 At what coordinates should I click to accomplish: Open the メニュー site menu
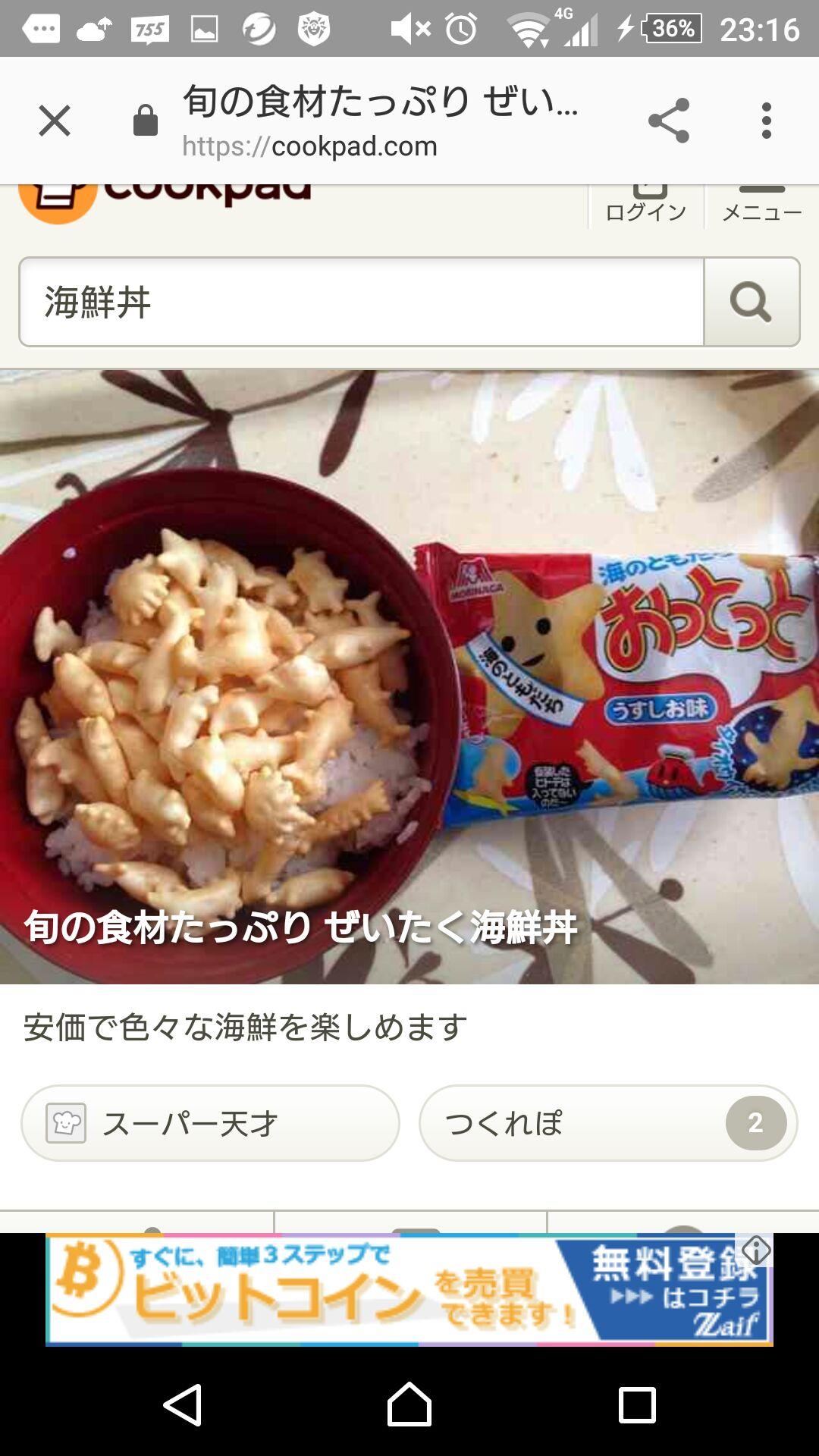761,206
